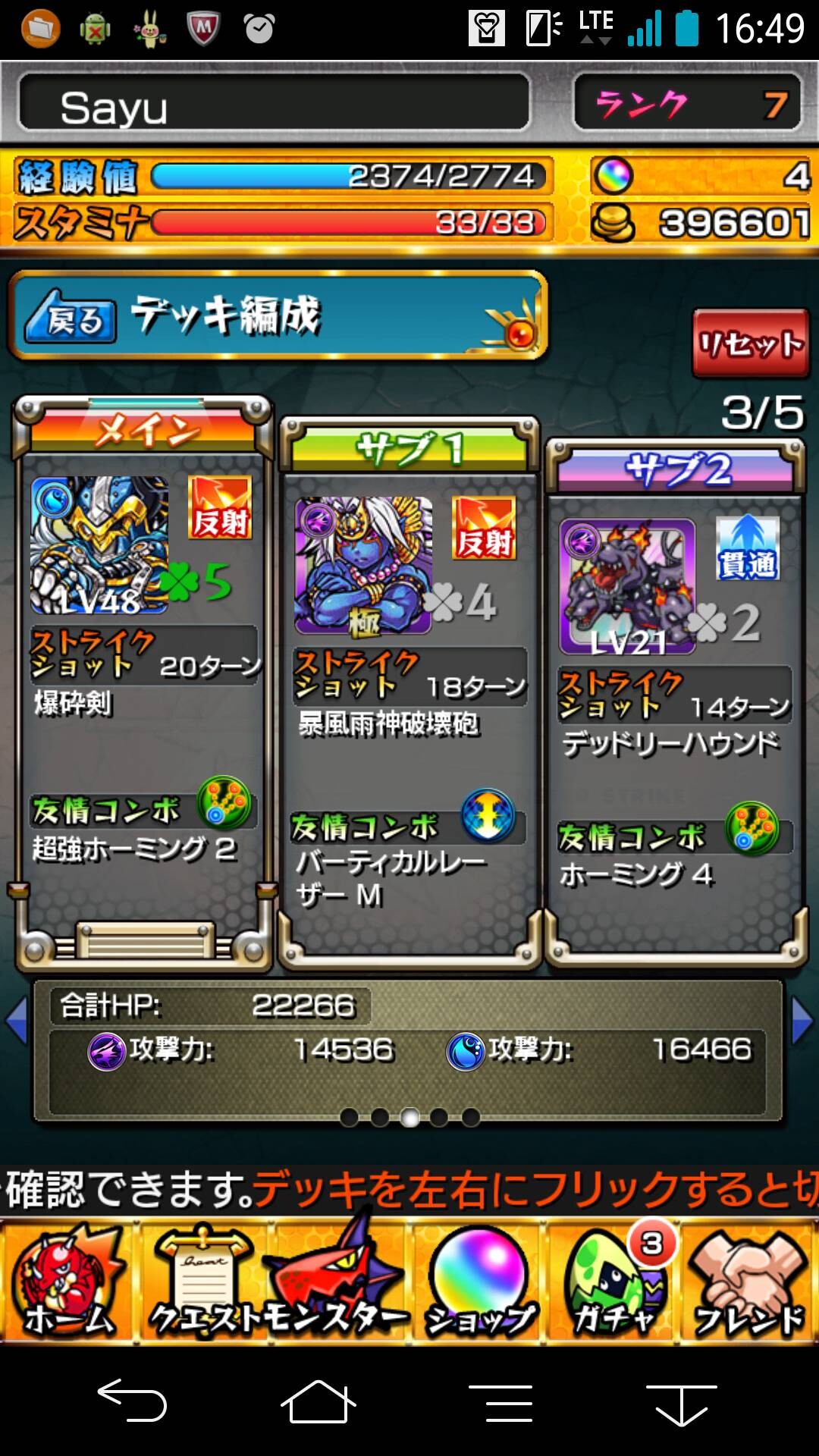Tap the system home button

pos(318,1401)
